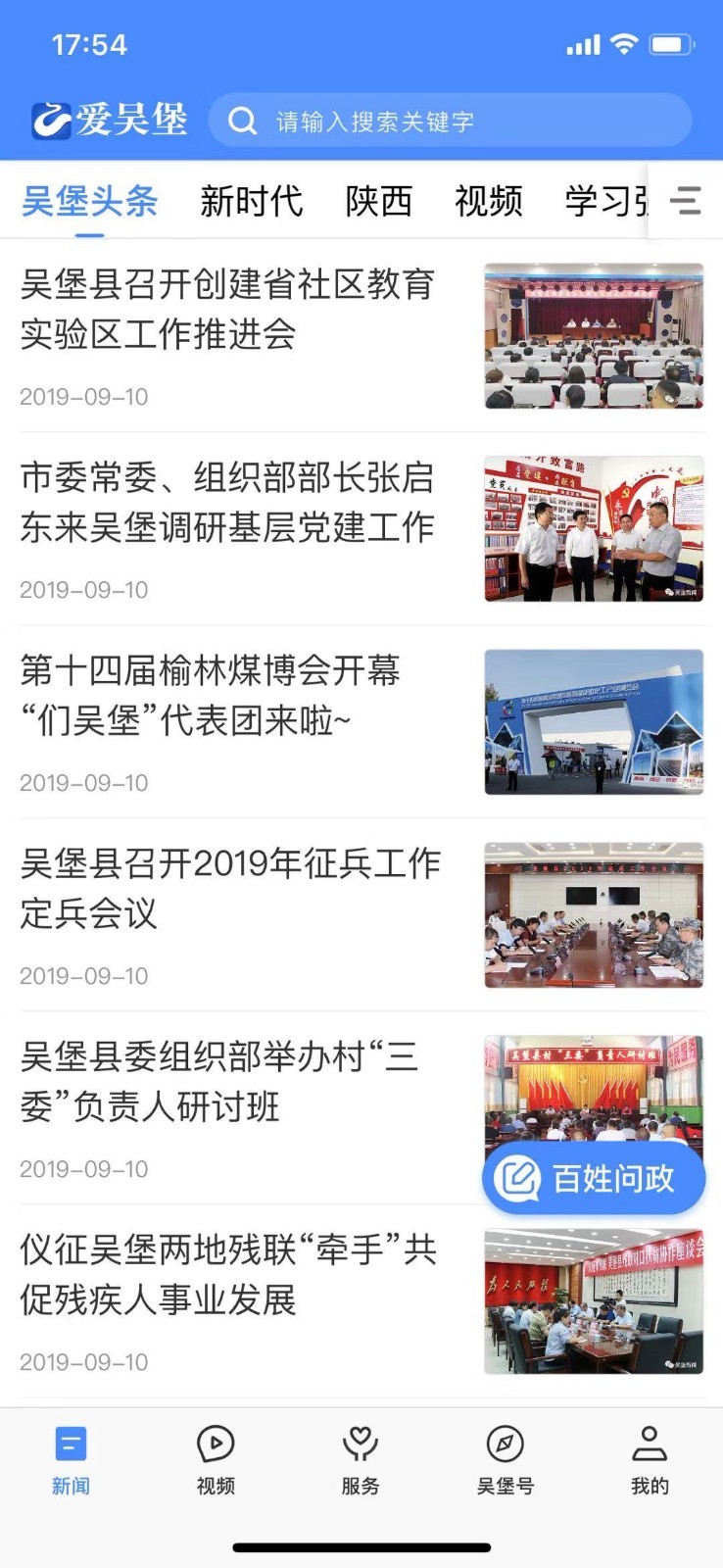Switch to the 陕西 tab
The image size is (723, 1568).
pos(378,201)
